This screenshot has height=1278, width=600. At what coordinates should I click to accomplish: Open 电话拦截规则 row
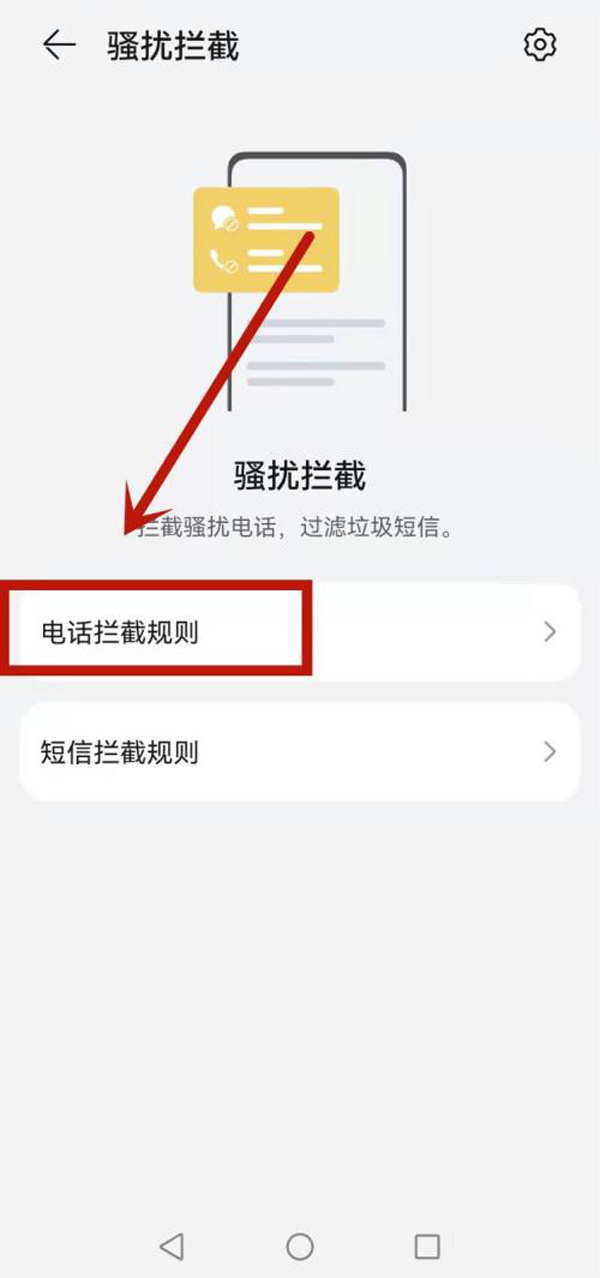(x=300, y=632)
